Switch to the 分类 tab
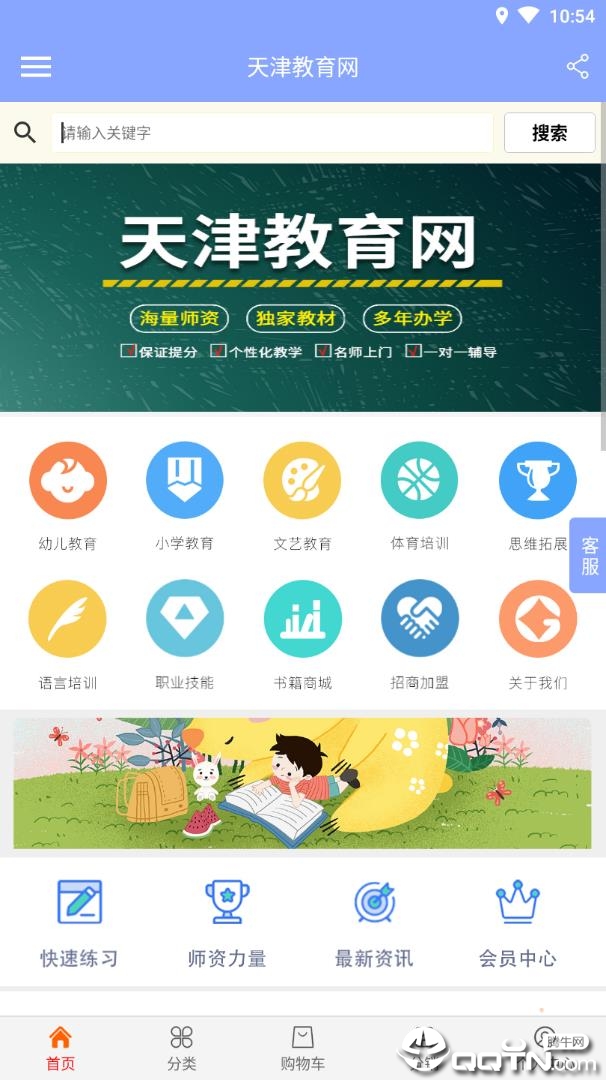The image size is (606, 1080). 181,1048
